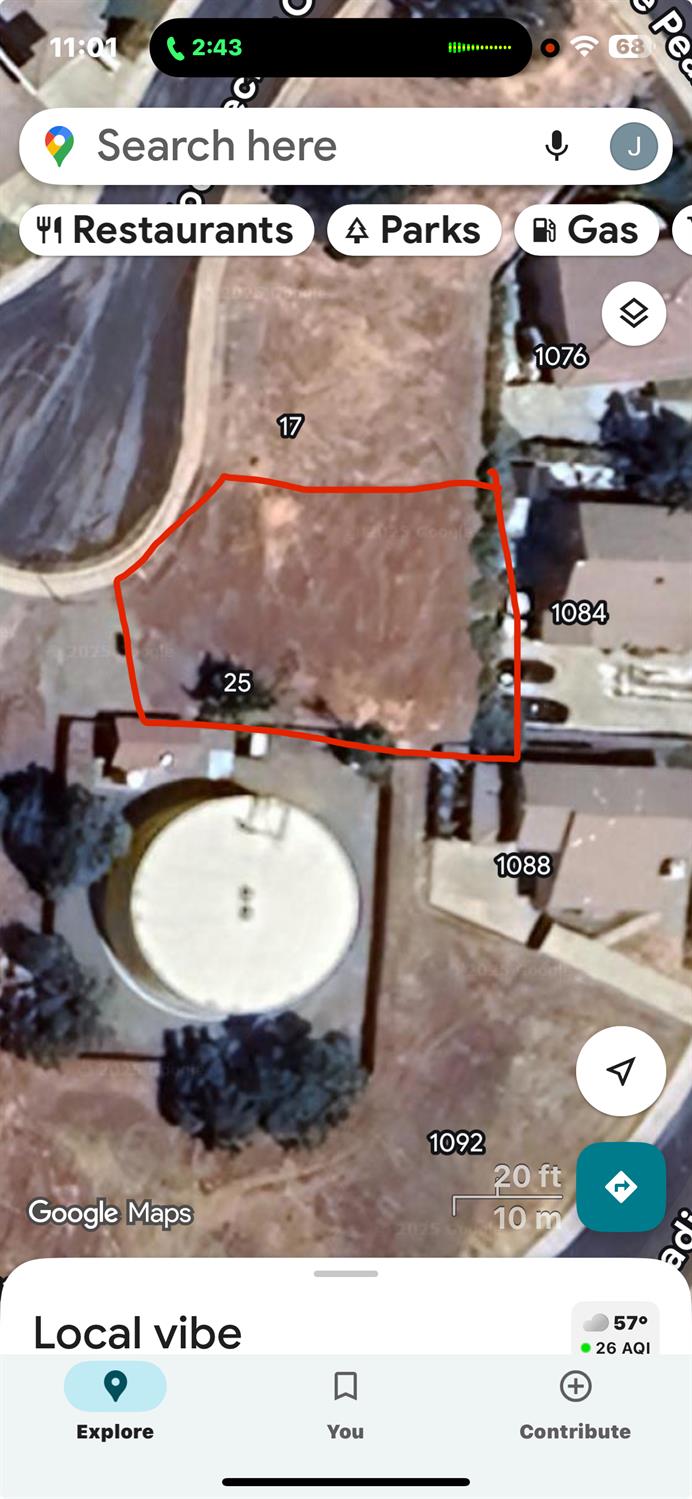
Task: Open the map layers selector
Action: tap(634, 314)
